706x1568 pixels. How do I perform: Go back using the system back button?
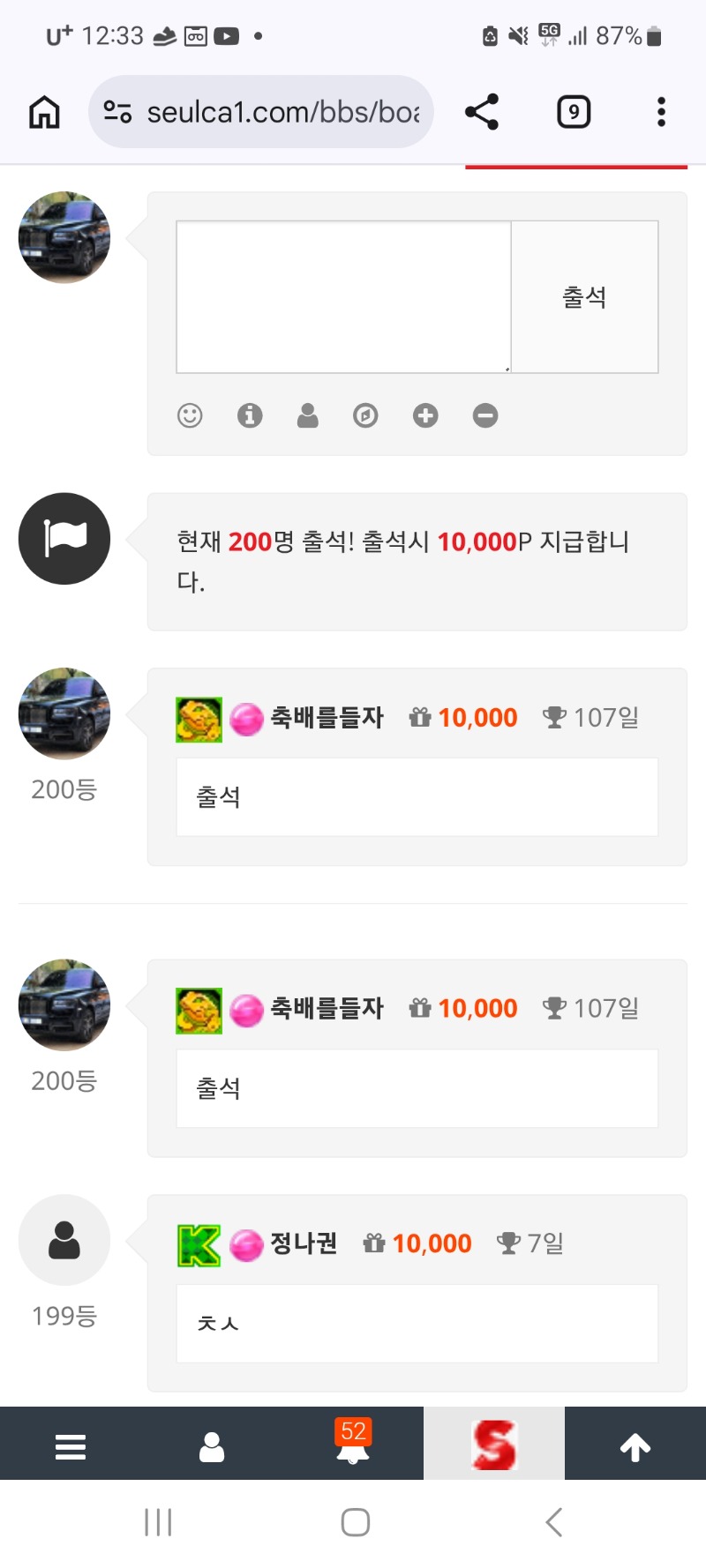pos(553,1522)
